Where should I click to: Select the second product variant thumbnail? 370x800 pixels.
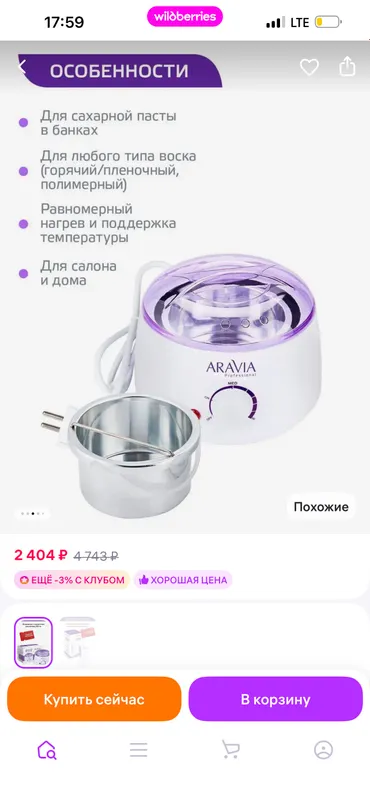pyautogui.click(x=78, y=642)
